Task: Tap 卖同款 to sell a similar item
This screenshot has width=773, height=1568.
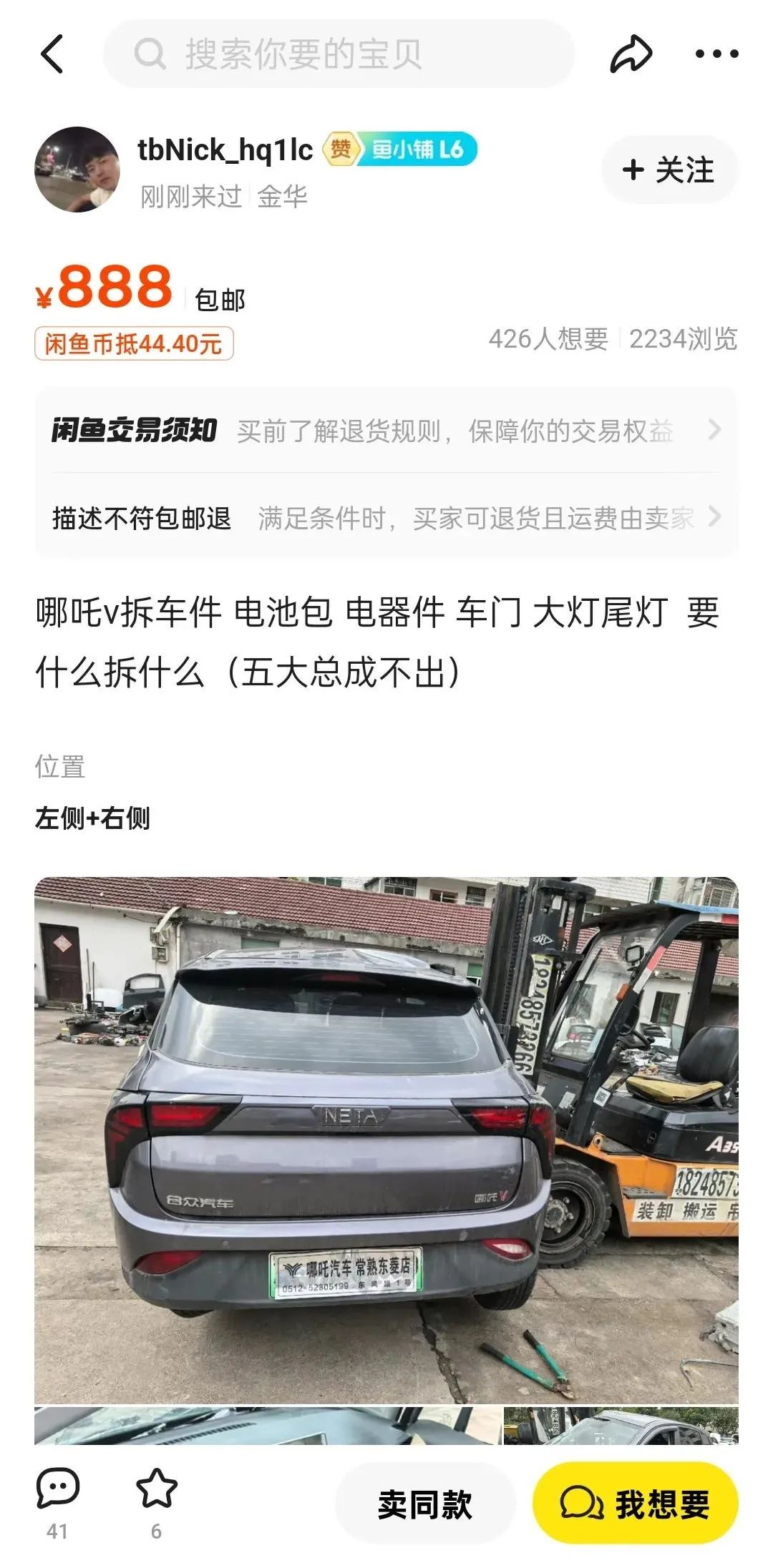Action: 425,1503
